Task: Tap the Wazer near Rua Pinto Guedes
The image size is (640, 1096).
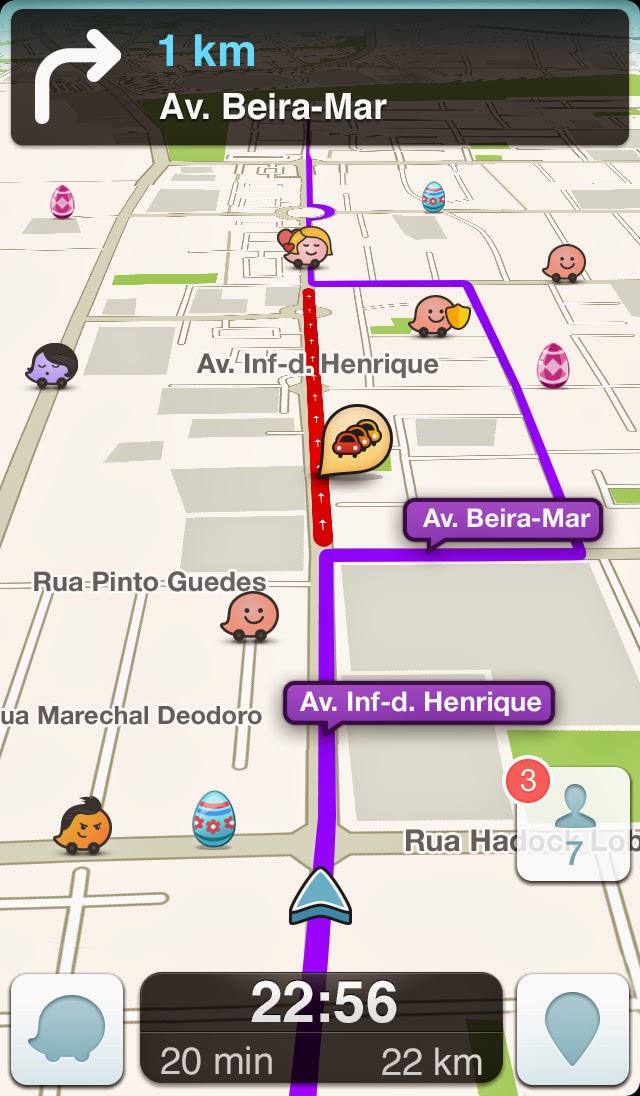Action: click(x=249, y=616)
